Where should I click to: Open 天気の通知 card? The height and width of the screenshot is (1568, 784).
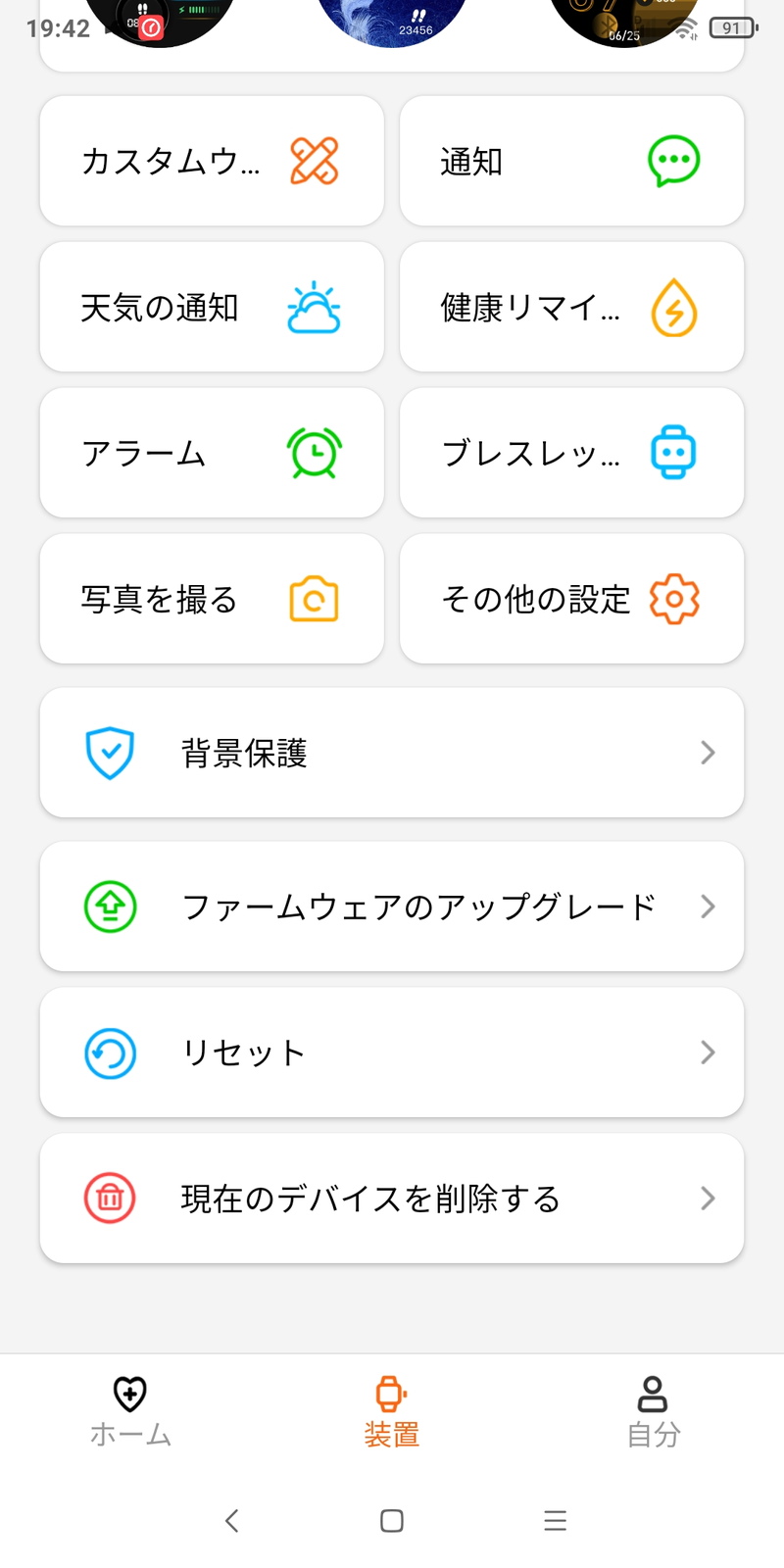(212, 307)
